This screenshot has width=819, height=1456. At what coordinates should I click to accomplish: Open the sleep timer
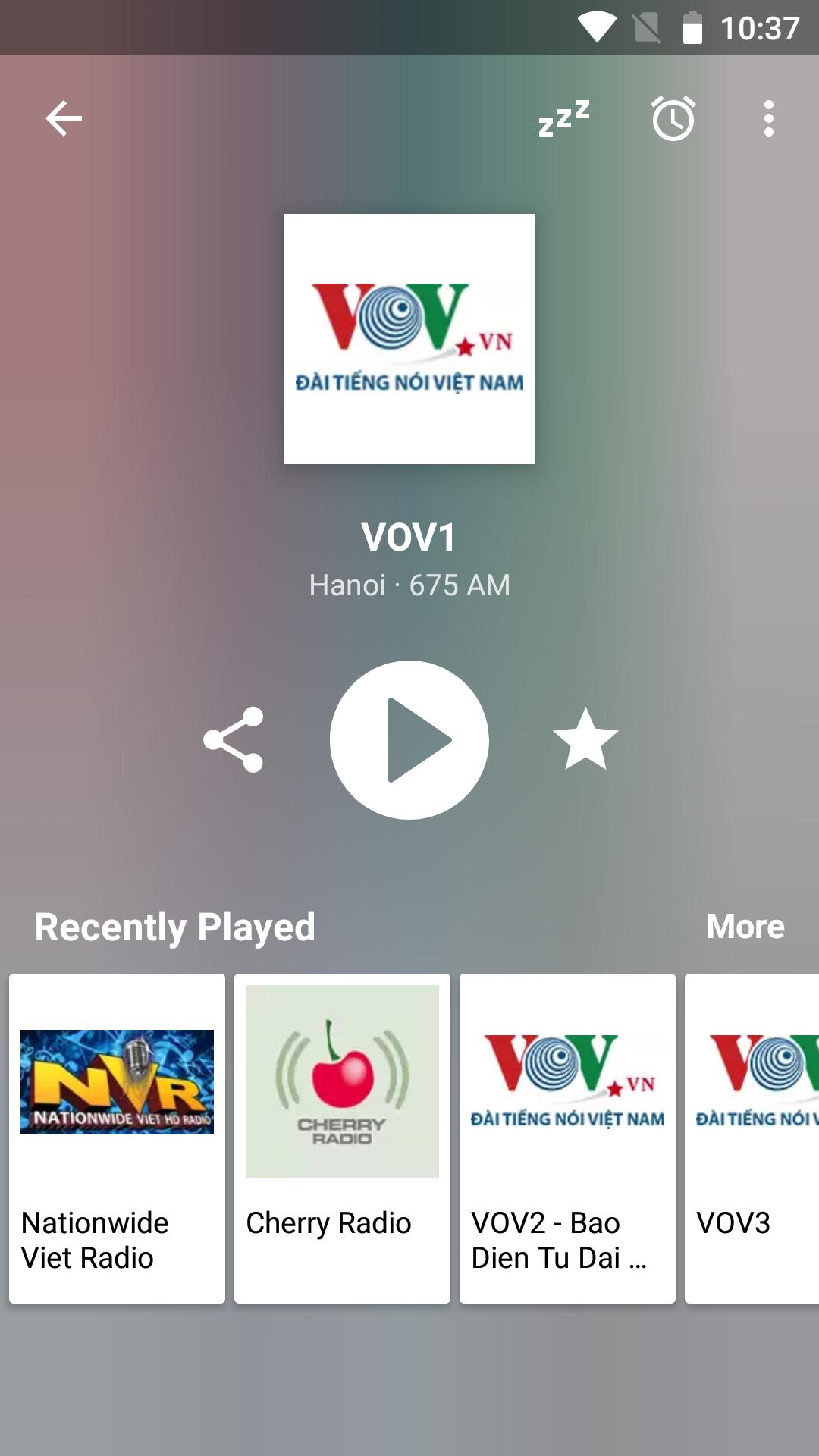coord(563,118)
